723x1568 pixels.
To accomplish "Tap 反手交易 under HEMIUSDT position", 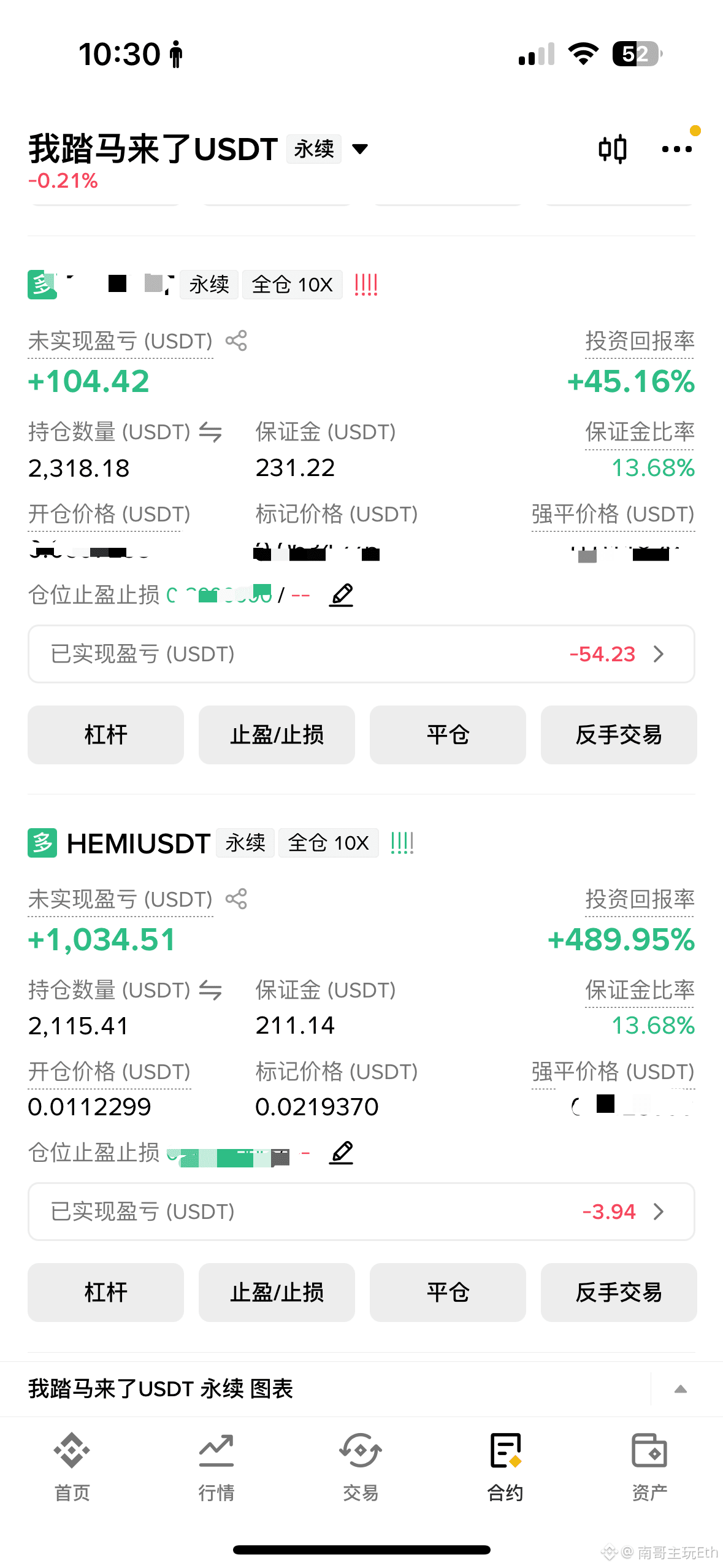I will tap(619, 1292).
